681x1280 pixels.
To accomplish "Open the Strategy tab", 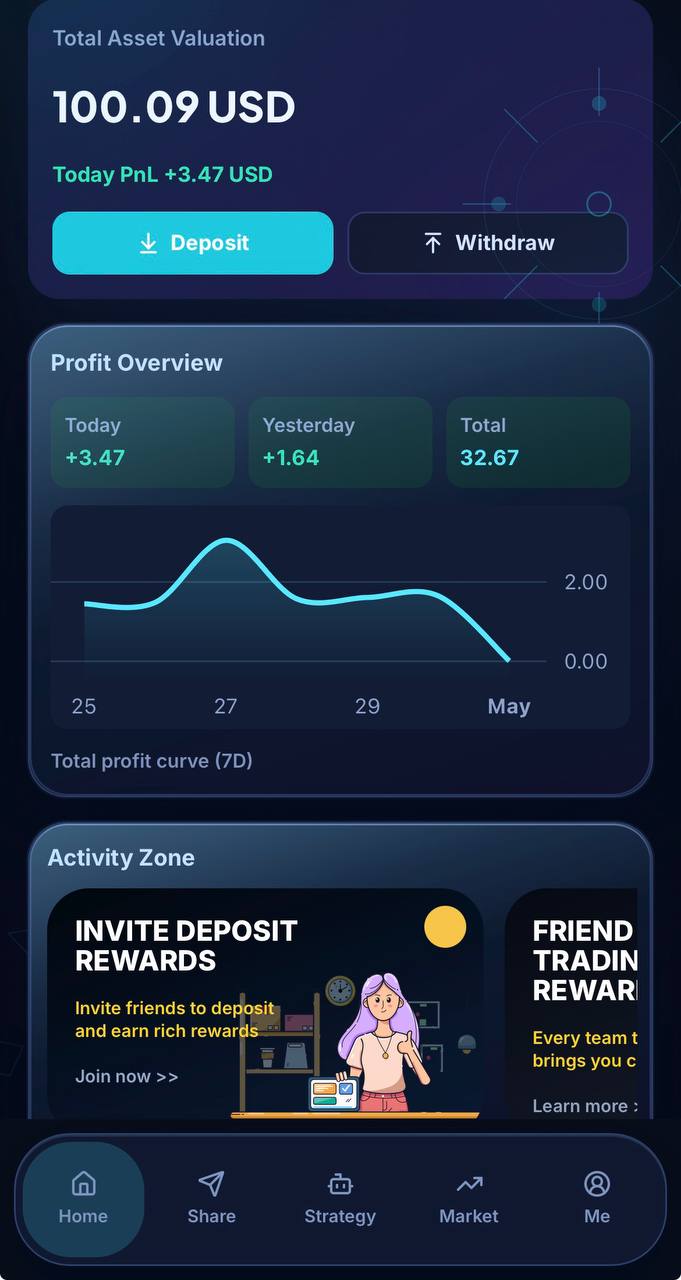I will click(340, 1199).
